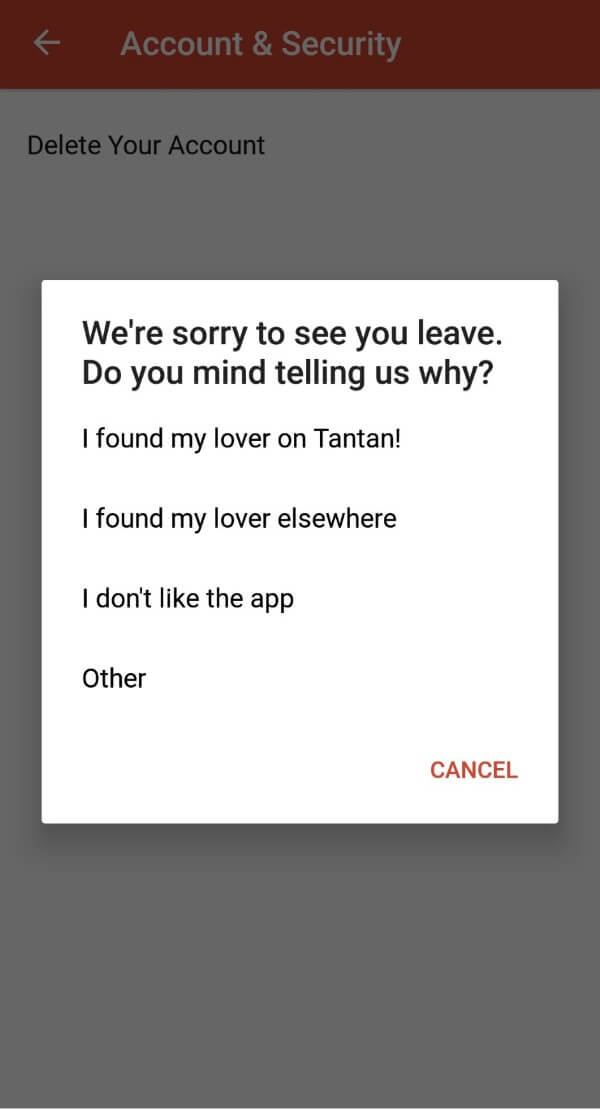
Task: Select 'I found my lover on Tantan!'
Action: (241, 439)
